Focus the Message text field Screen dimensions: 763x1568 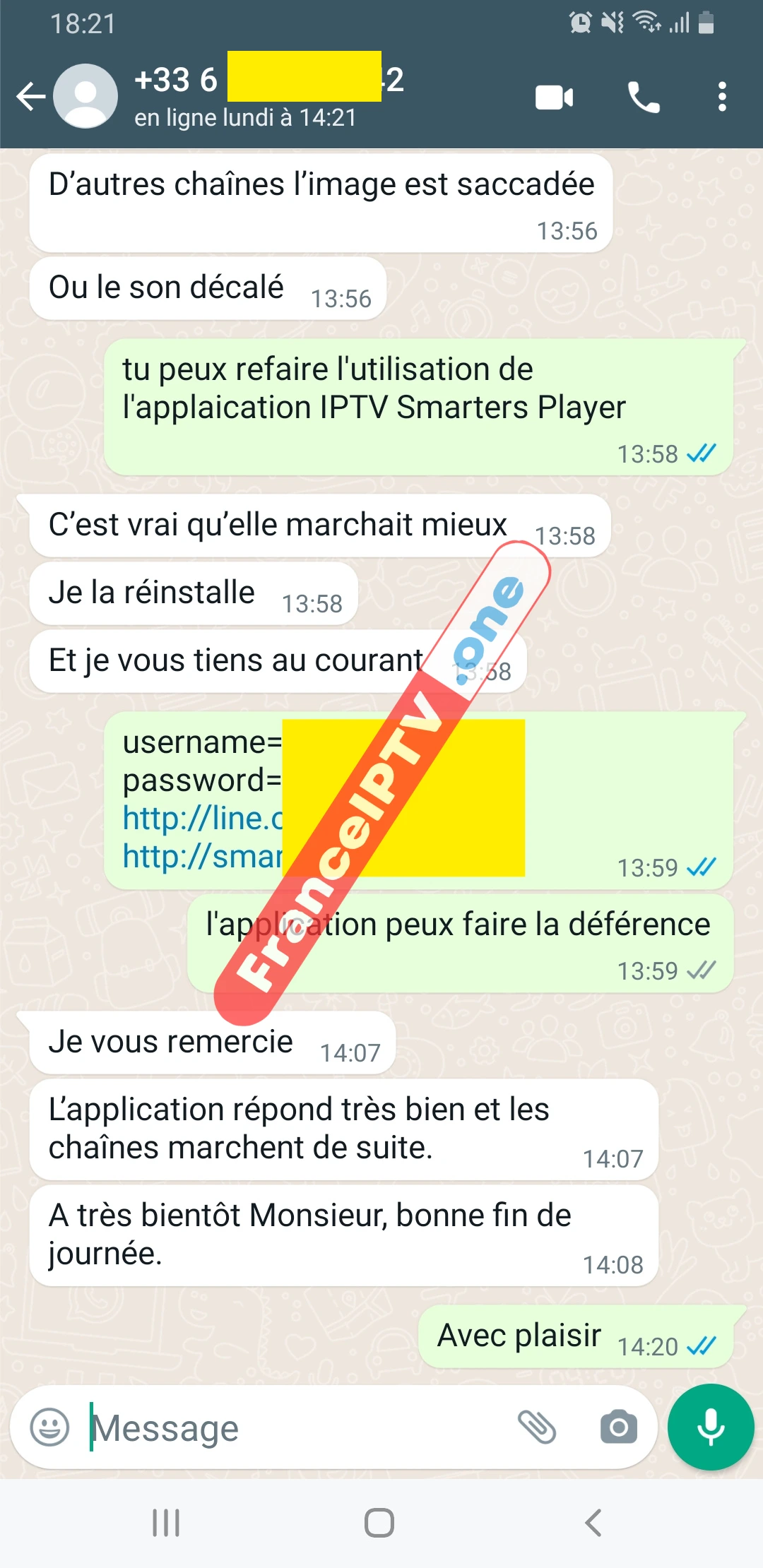297,1427
